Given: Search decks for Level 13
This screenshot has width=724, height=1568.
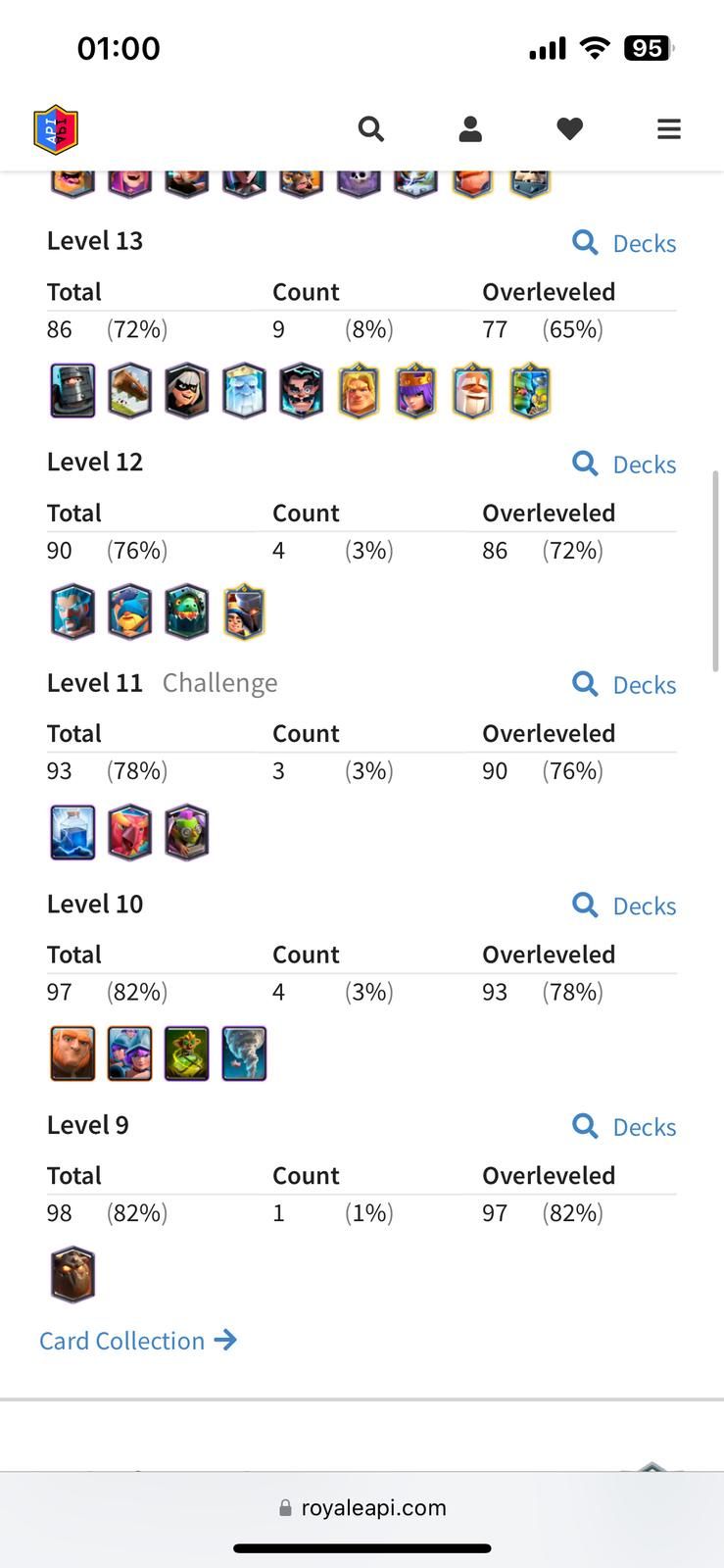Looking at the screenshot, I should [624, 243].
